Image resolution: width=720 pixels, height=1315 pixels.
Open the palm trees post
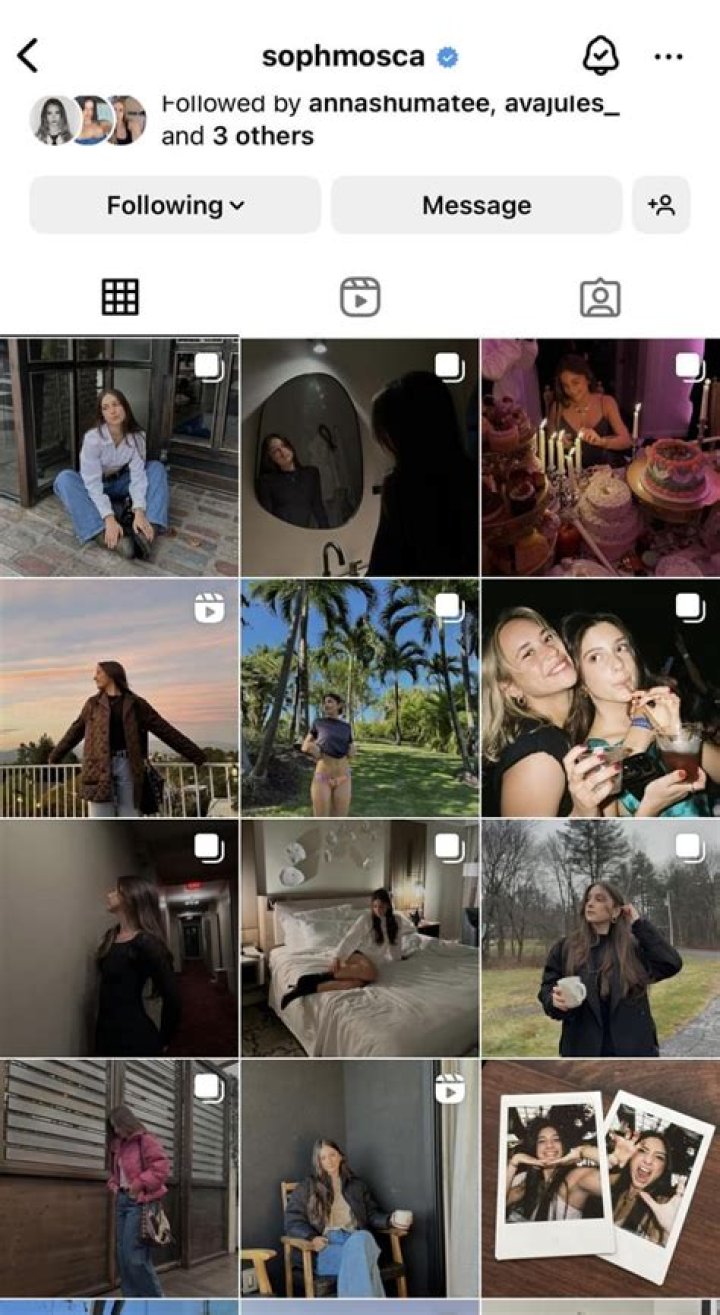click(360, 698)
